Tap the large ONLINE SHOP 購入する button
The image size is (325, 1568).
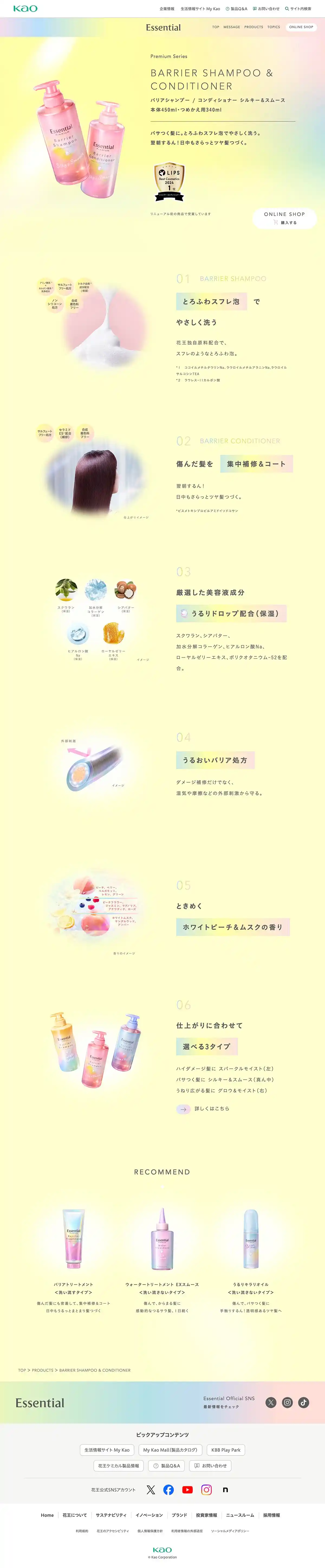(284, 218)
